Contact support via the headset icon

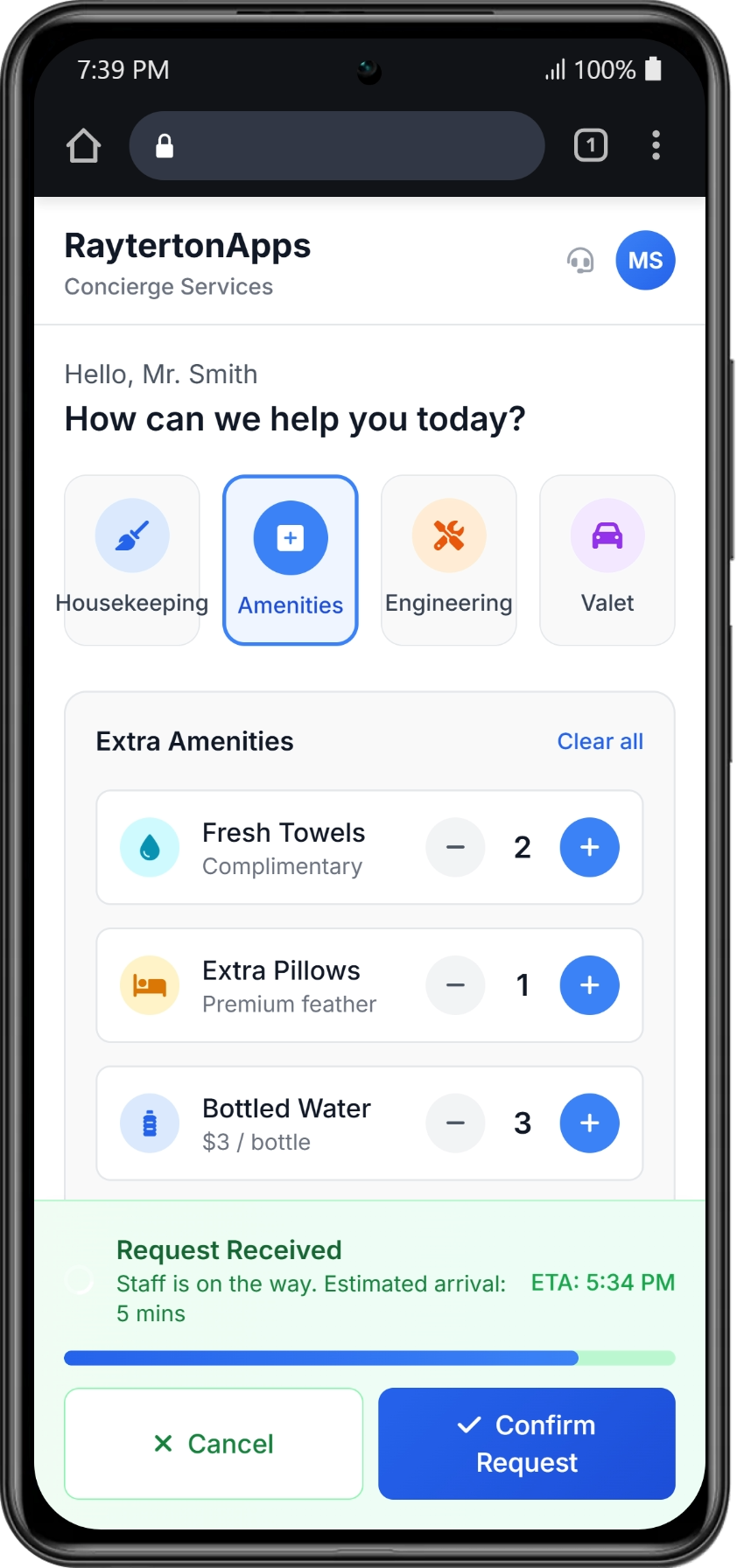pos(579,261)
